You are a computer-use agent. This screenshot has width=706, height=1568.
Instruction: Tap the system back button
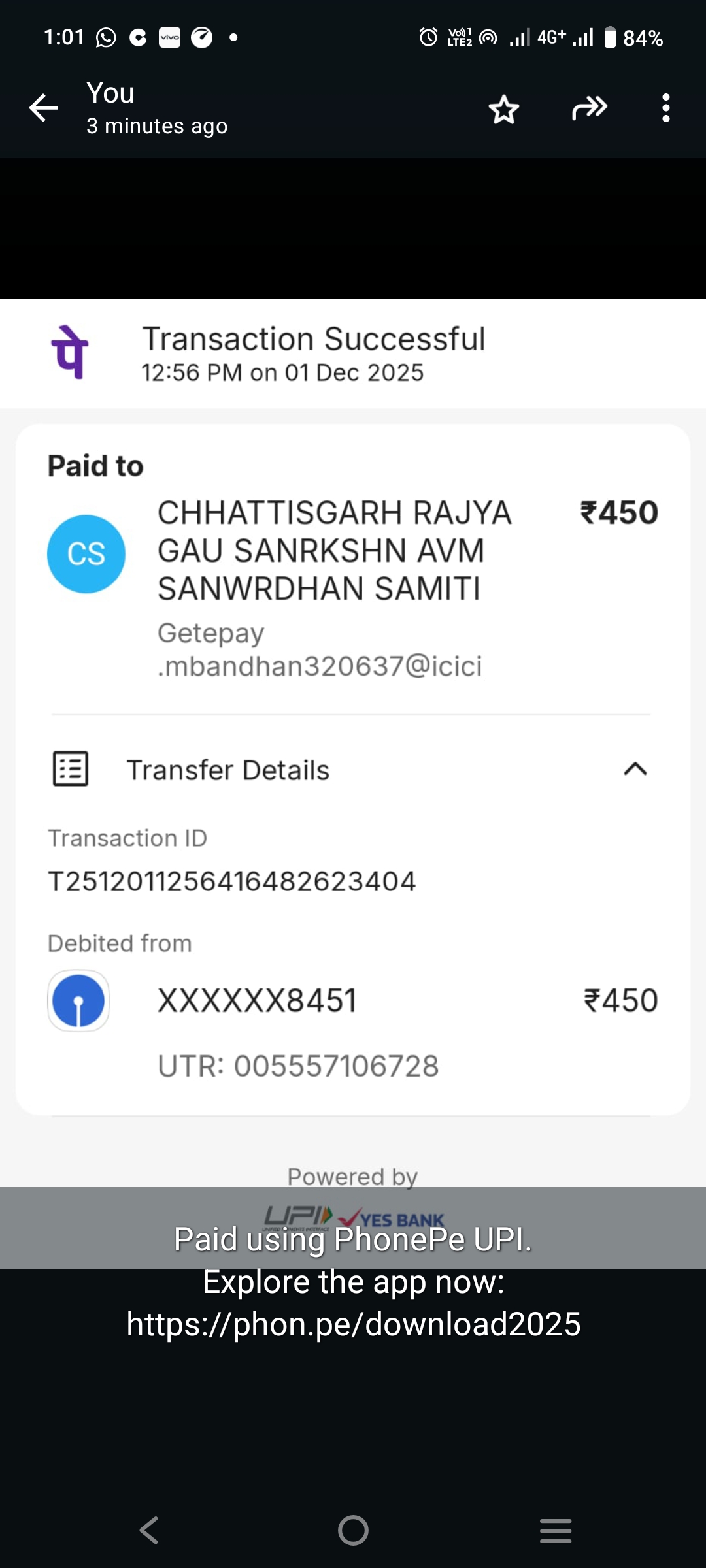[x=150, y=1530]
